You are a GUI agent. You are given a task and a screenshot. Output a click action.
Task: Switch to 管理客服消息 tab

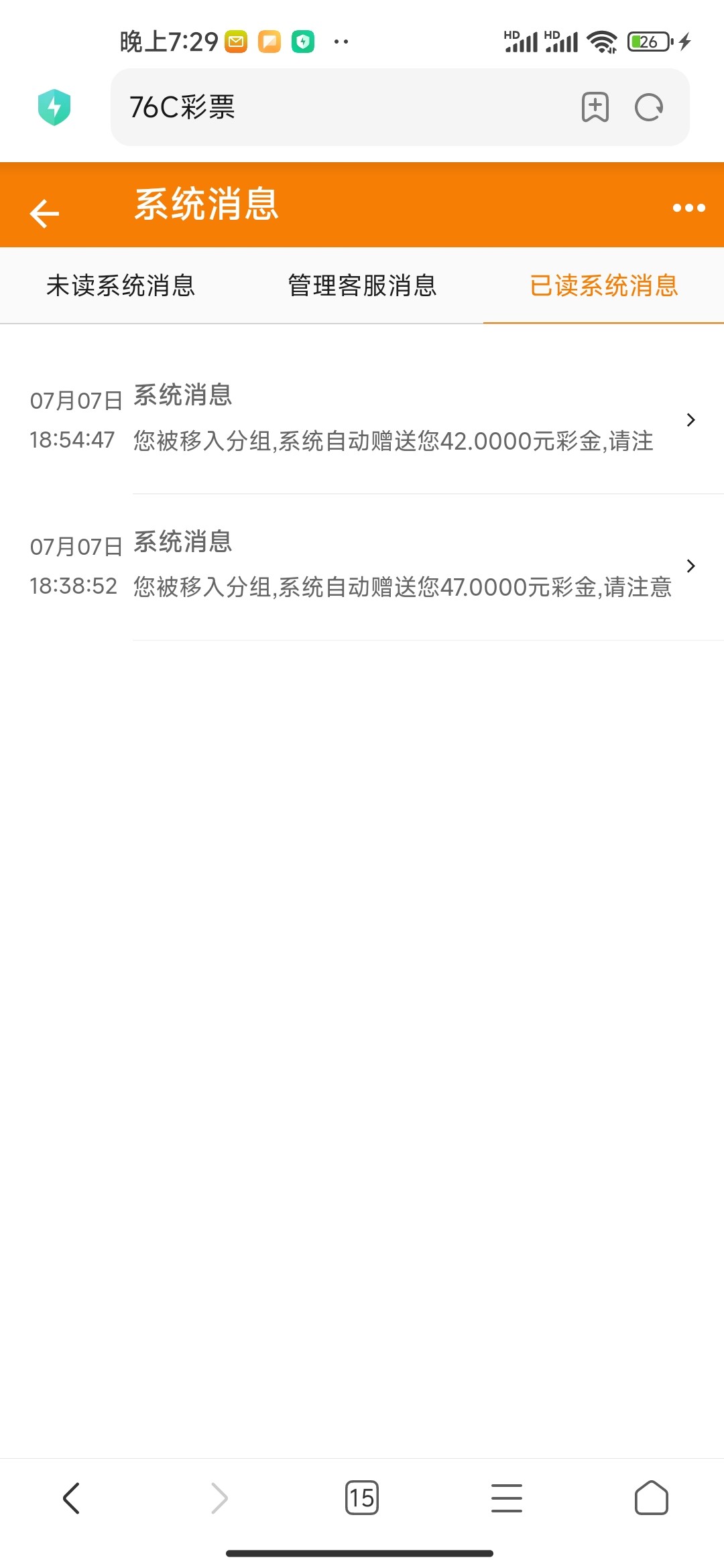tap(362, 285)
